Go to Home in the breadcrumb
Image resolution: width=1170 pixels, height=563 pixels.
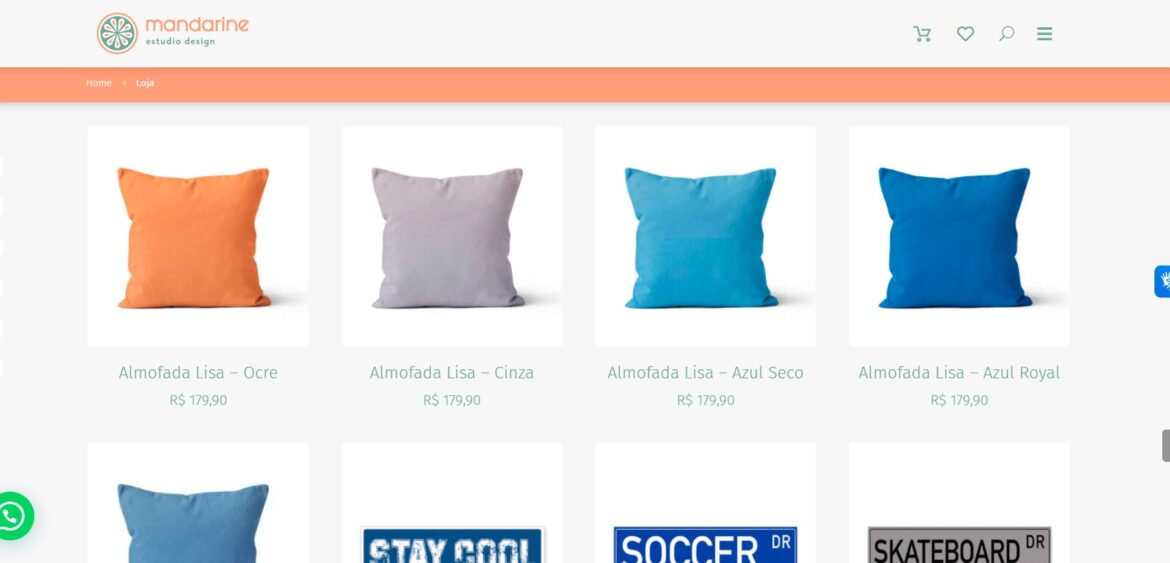click(x=98, y=83)
